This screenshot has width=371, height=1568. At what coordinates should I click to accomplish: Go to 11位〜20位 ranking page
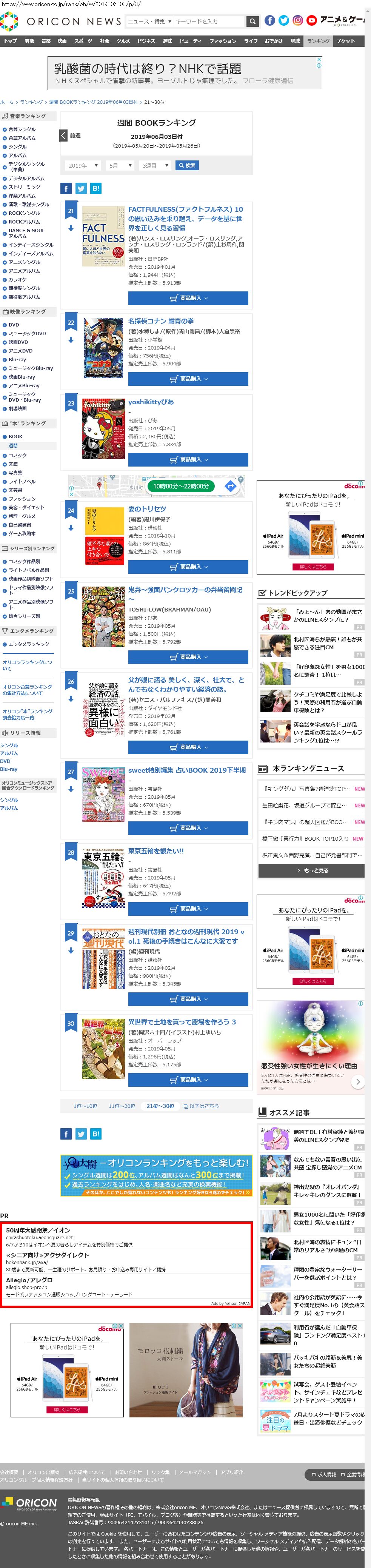122,1106
